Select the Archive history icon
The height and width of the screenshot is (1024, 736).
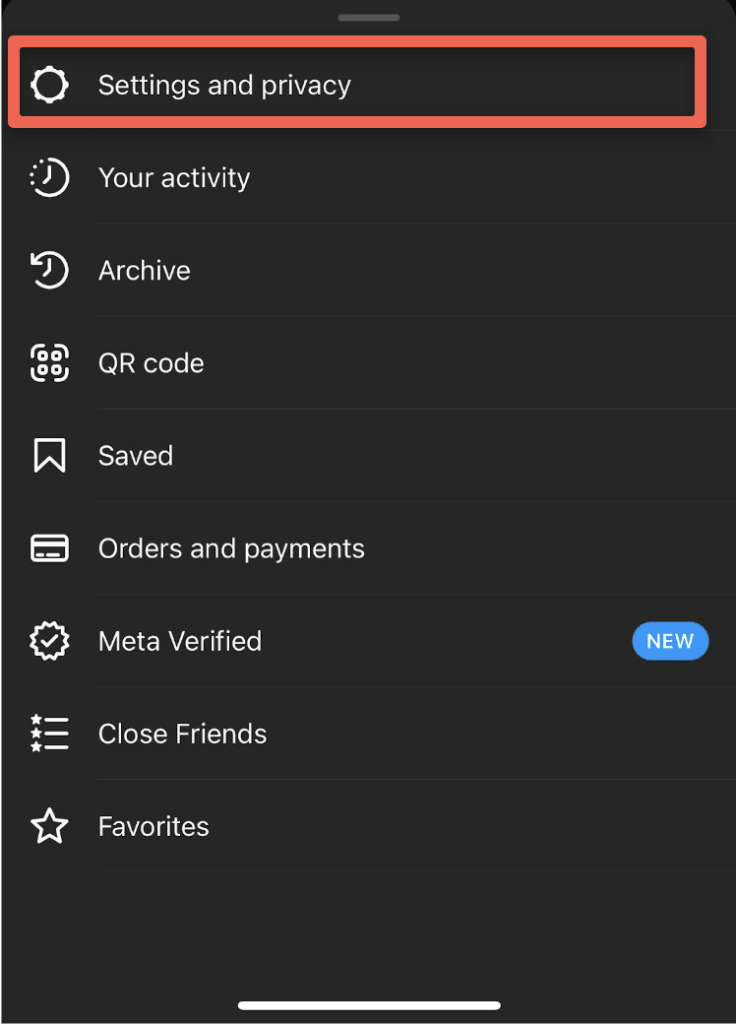tap(49, 270)
